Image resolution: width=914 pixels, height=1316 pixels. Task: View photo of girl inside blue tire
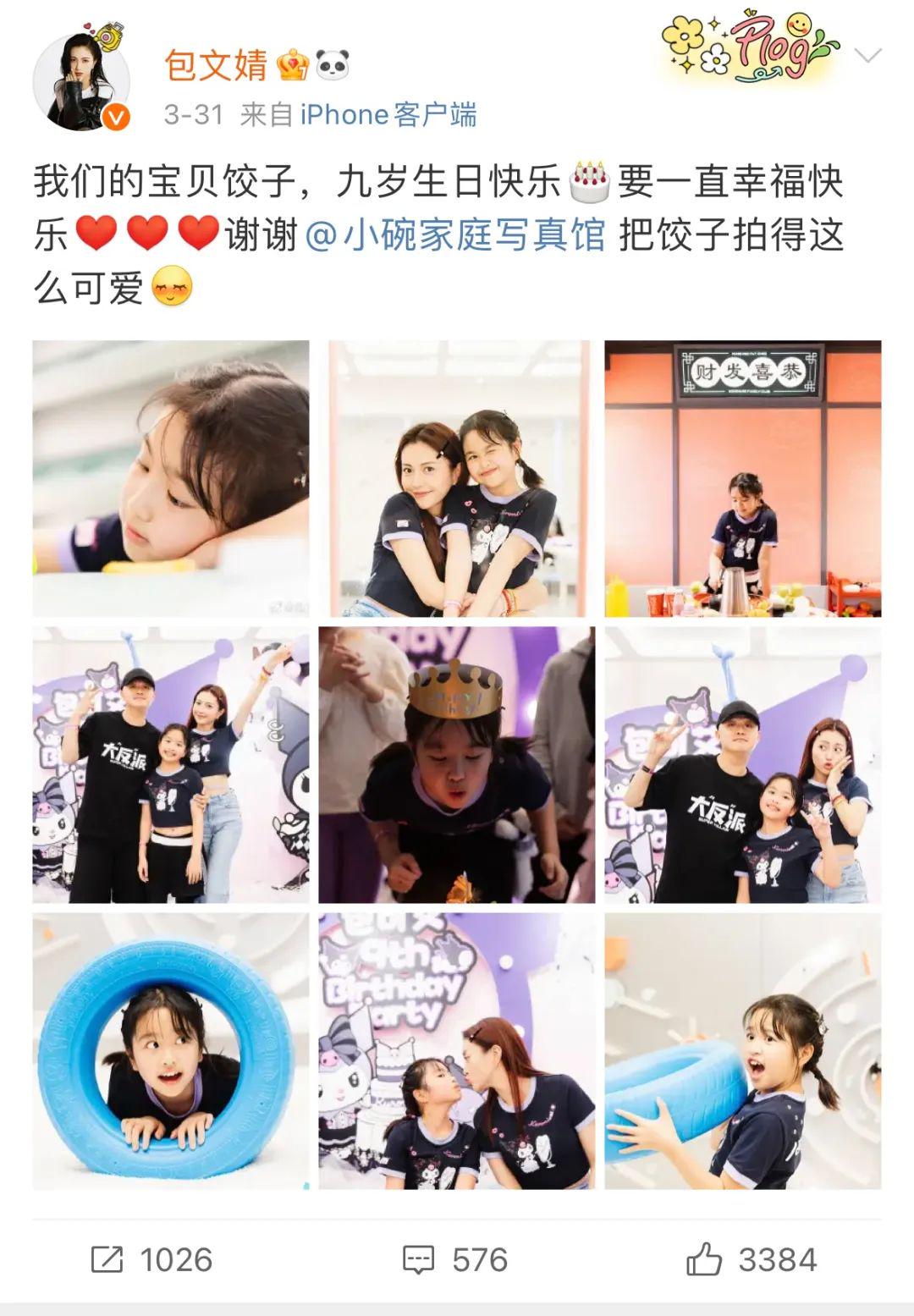tap(171, 1050)
